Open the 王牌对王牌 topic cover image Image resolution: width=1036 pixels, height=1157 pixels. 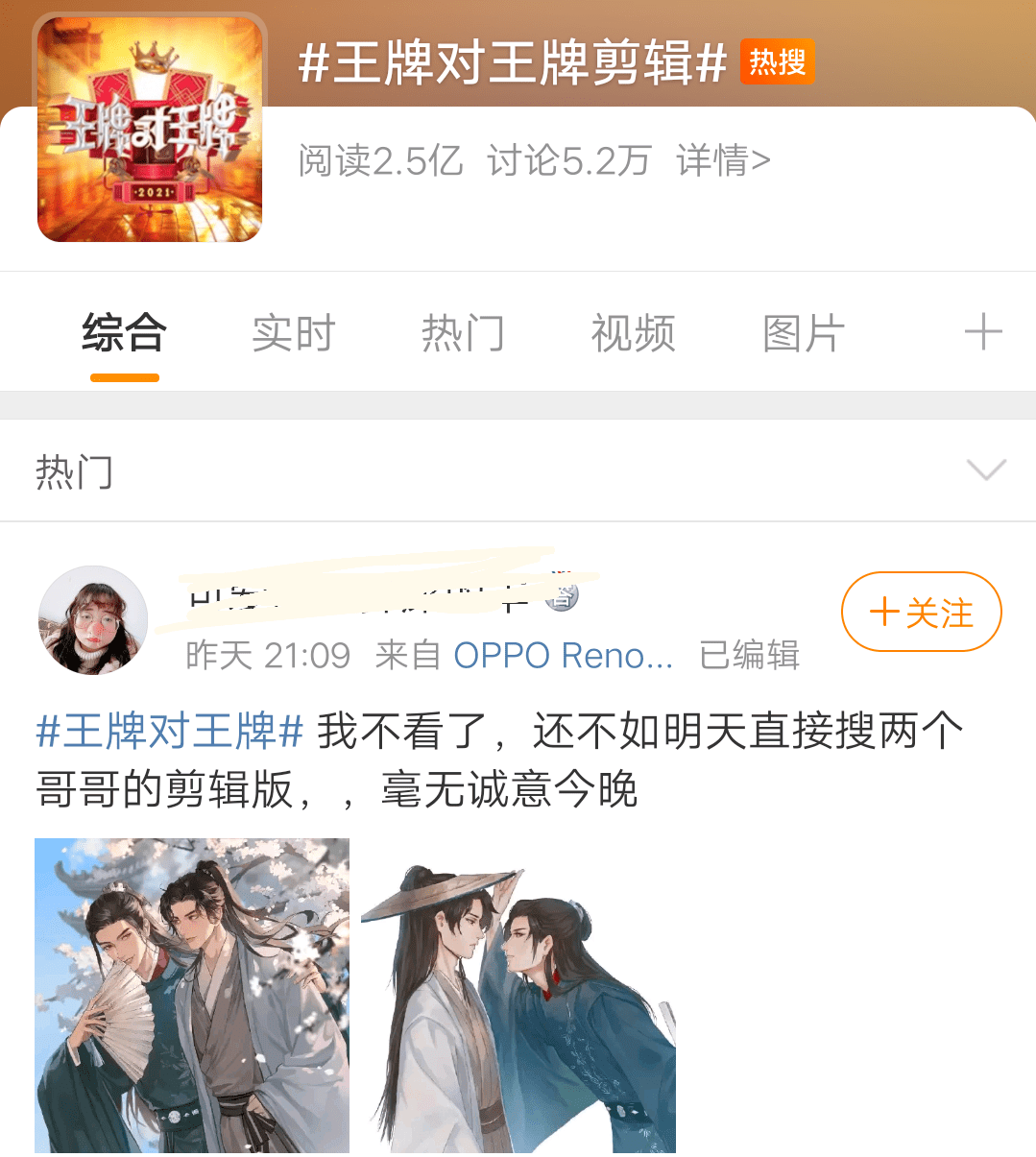(x=150, y=130)
